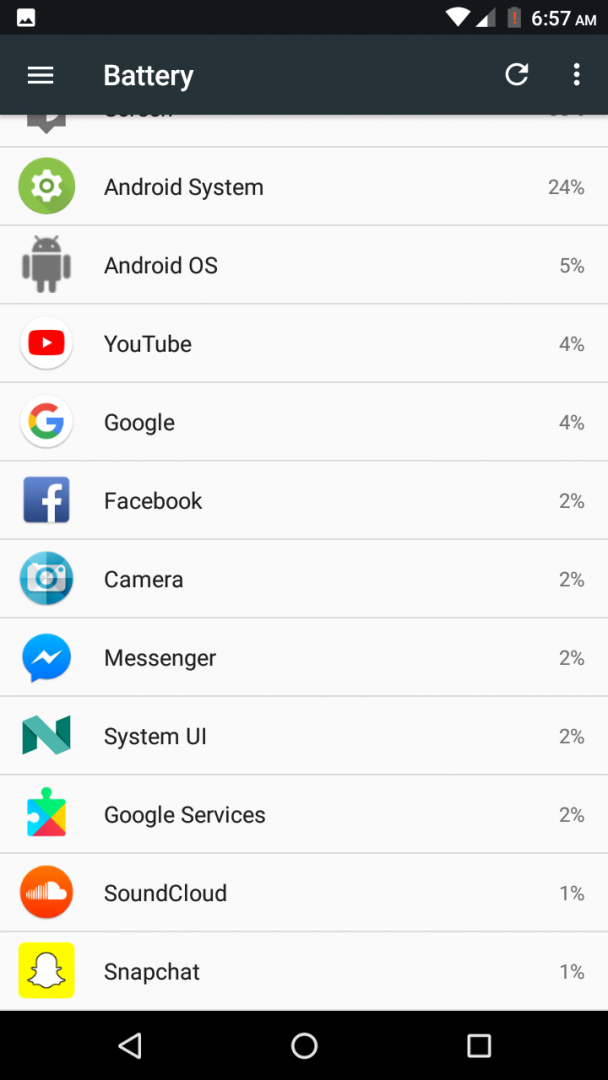
Task: Open the three-dot overflow menu
Action: click(576, 74)
